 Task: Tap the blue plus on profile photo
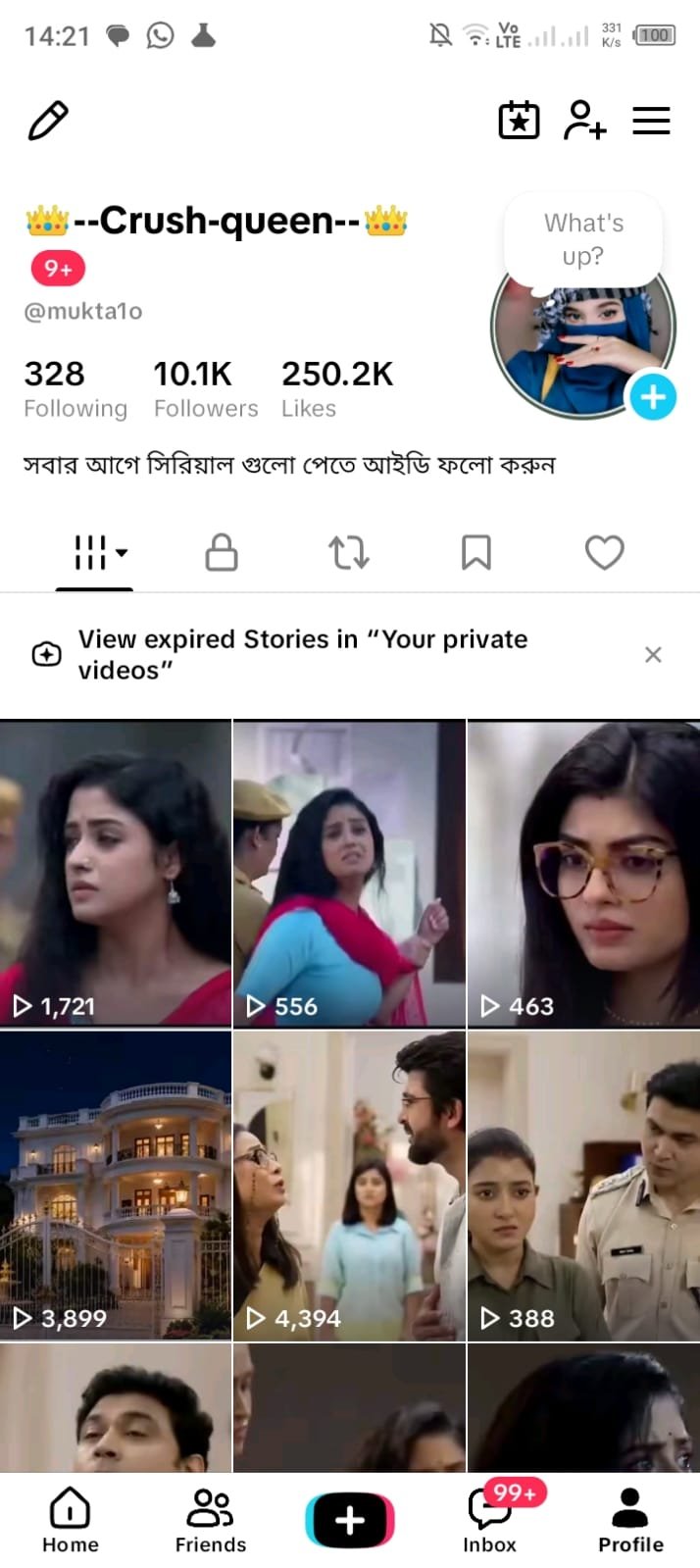[653, 397]
